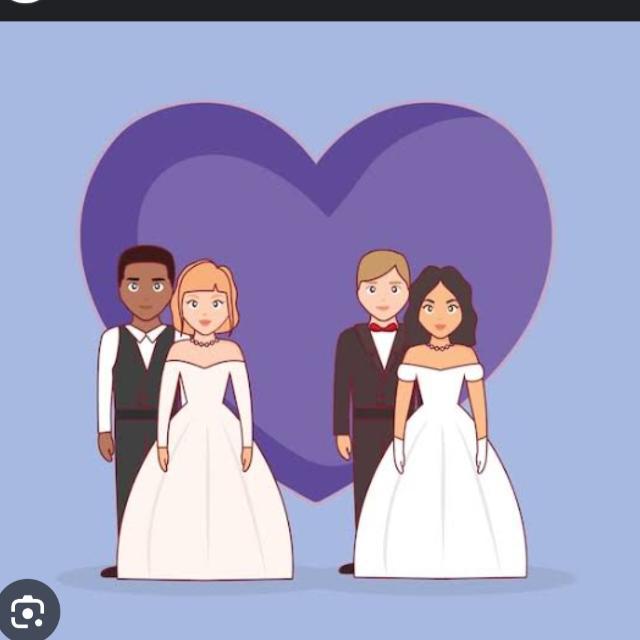Search this image with Google Lens
The image size is (640, 640).
pos(27,610)
